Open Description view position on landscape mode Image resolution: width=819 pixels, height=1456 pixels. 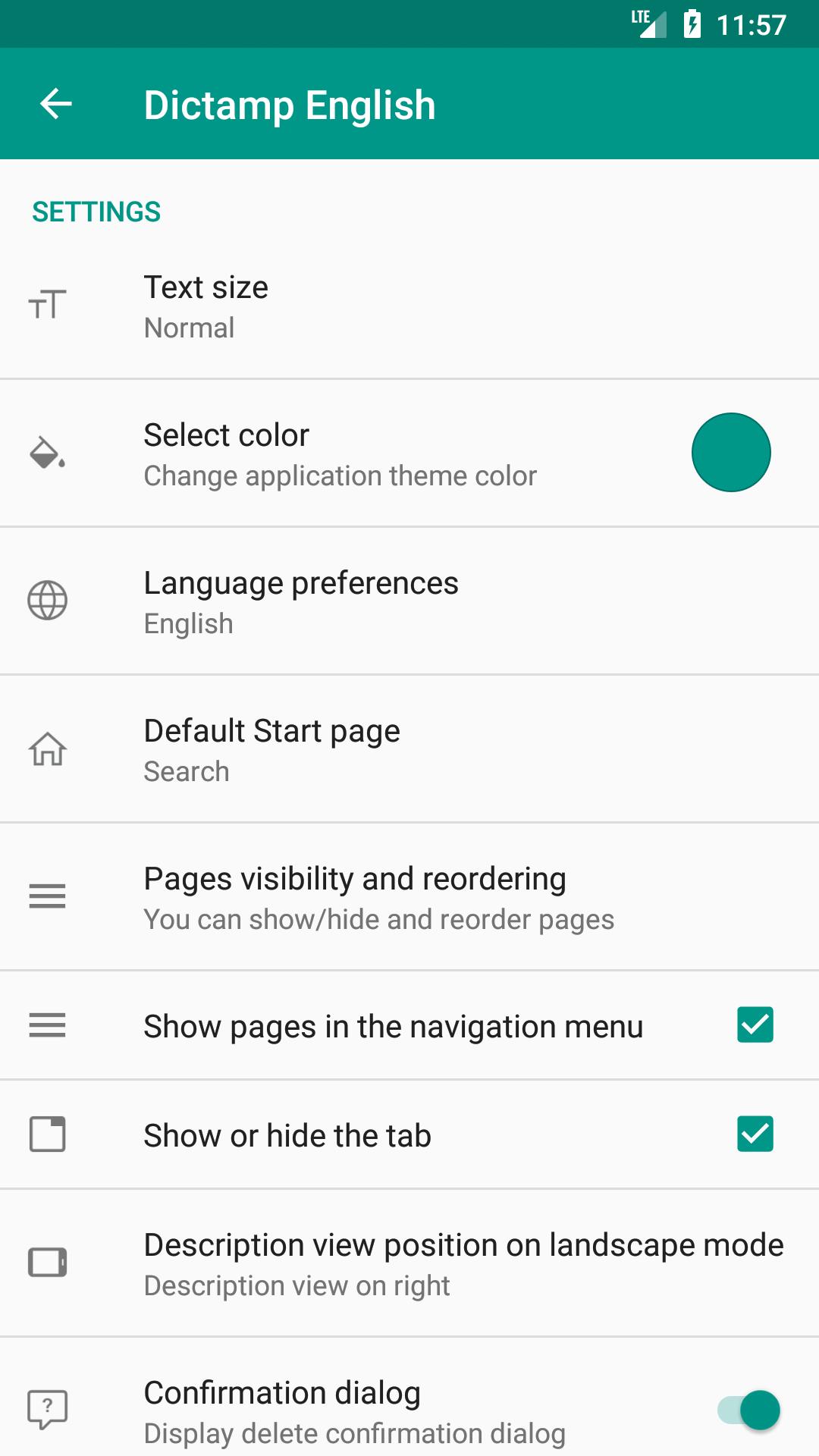409,1263
